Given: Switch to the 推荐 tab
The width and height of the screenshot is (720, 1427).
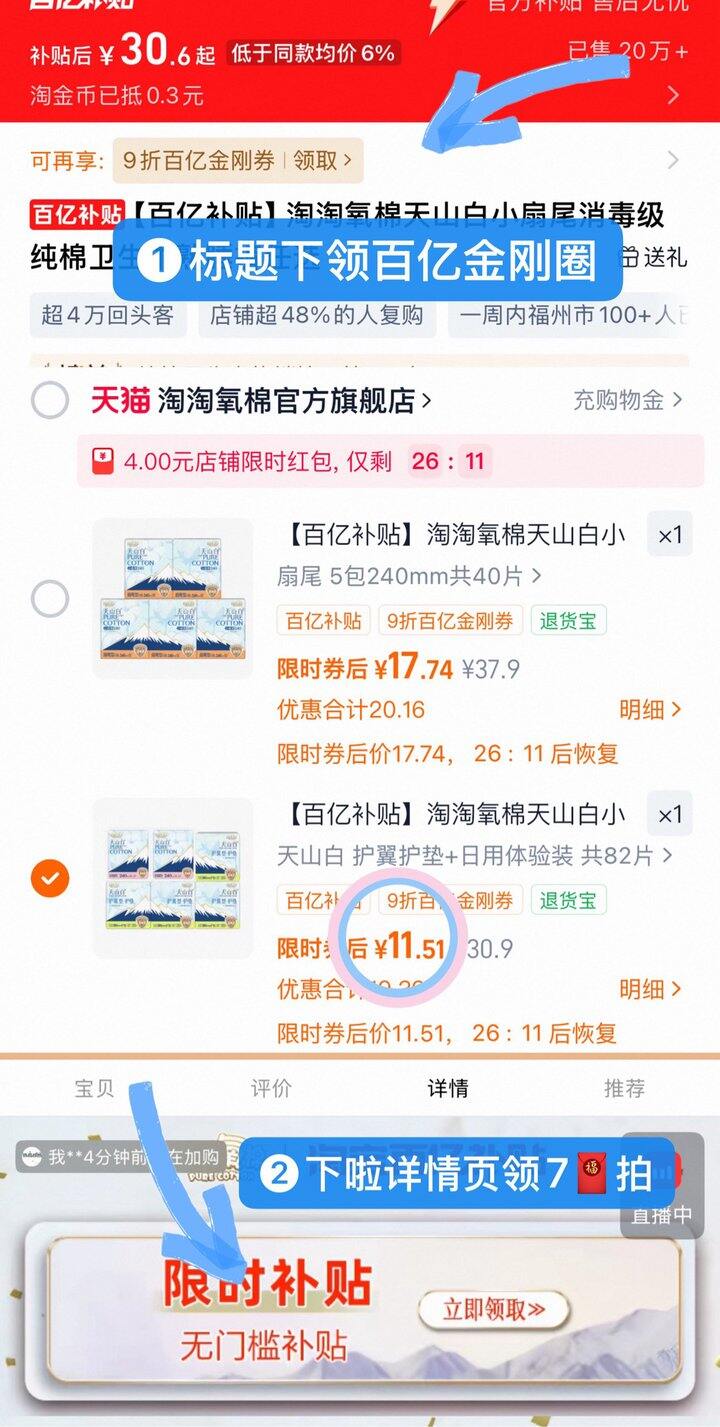Looking at the screenshot, I should 624,1088.
